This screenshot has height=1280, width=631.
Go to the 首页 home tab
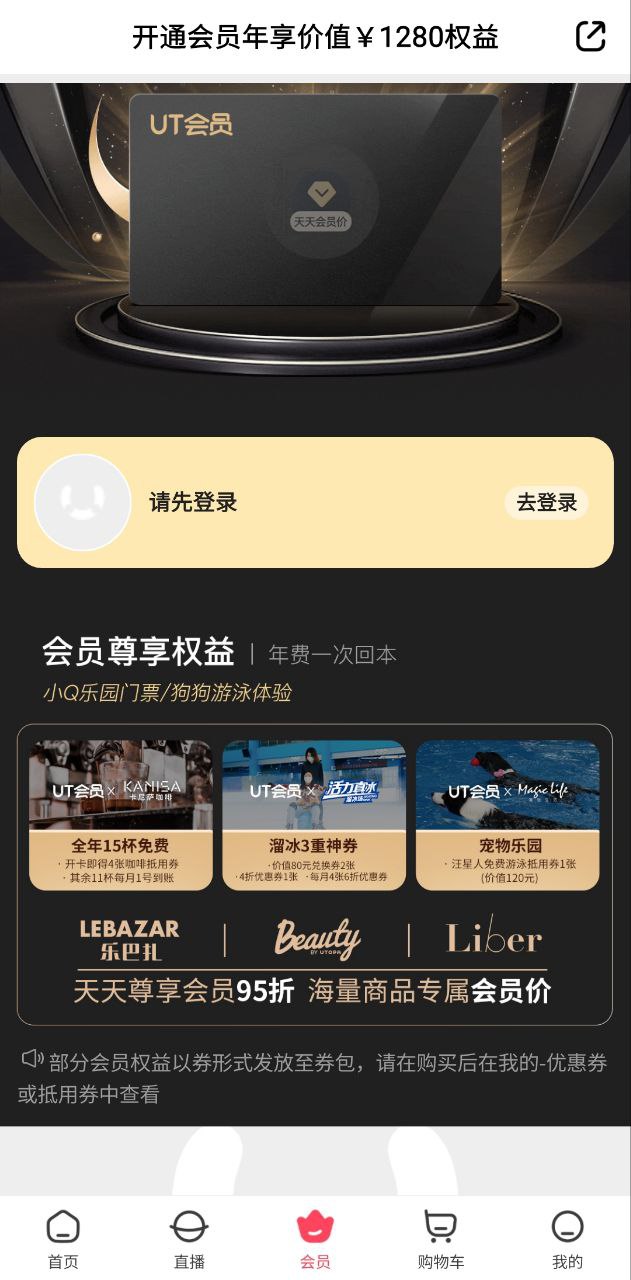[x=63, y=1239]
